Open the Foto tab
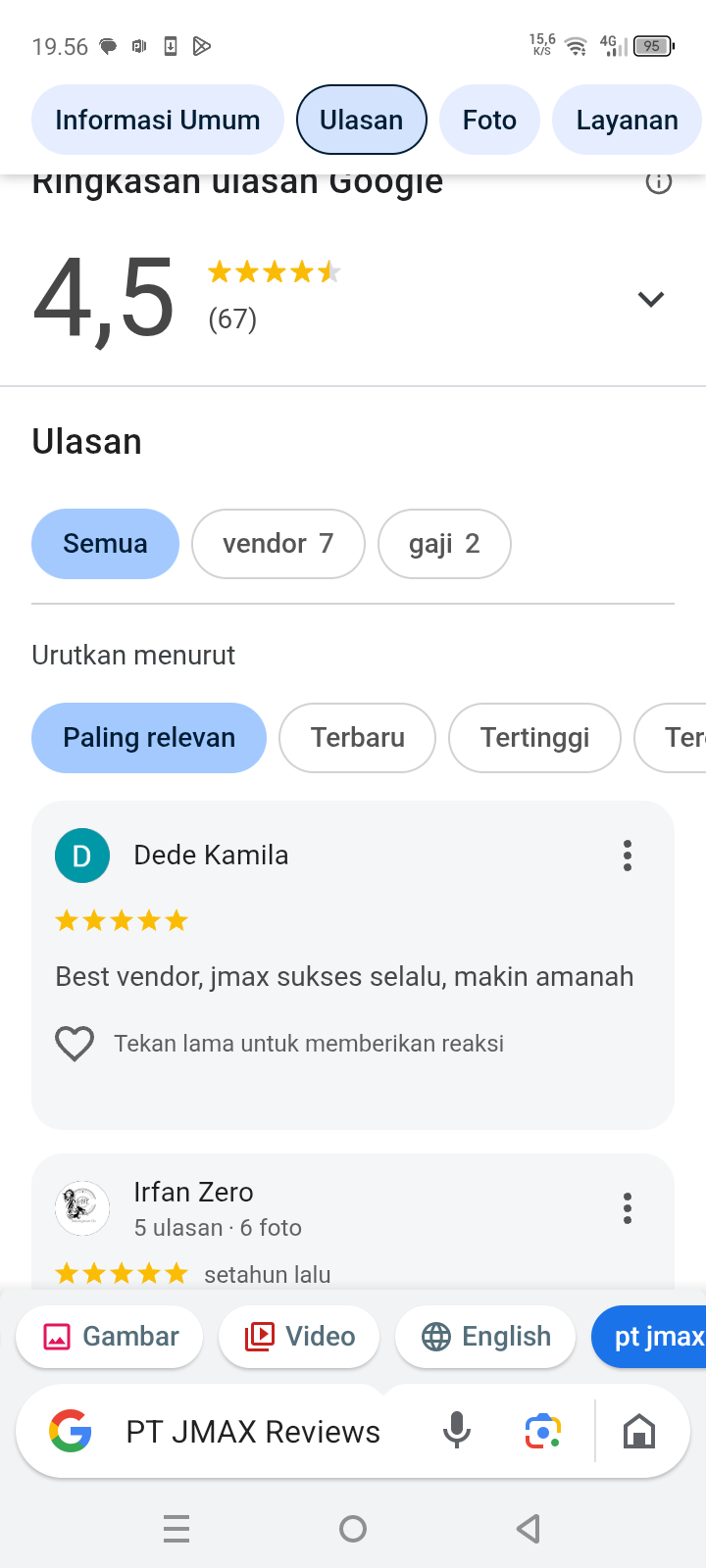The image size is (706, 1568). [489, 121]
